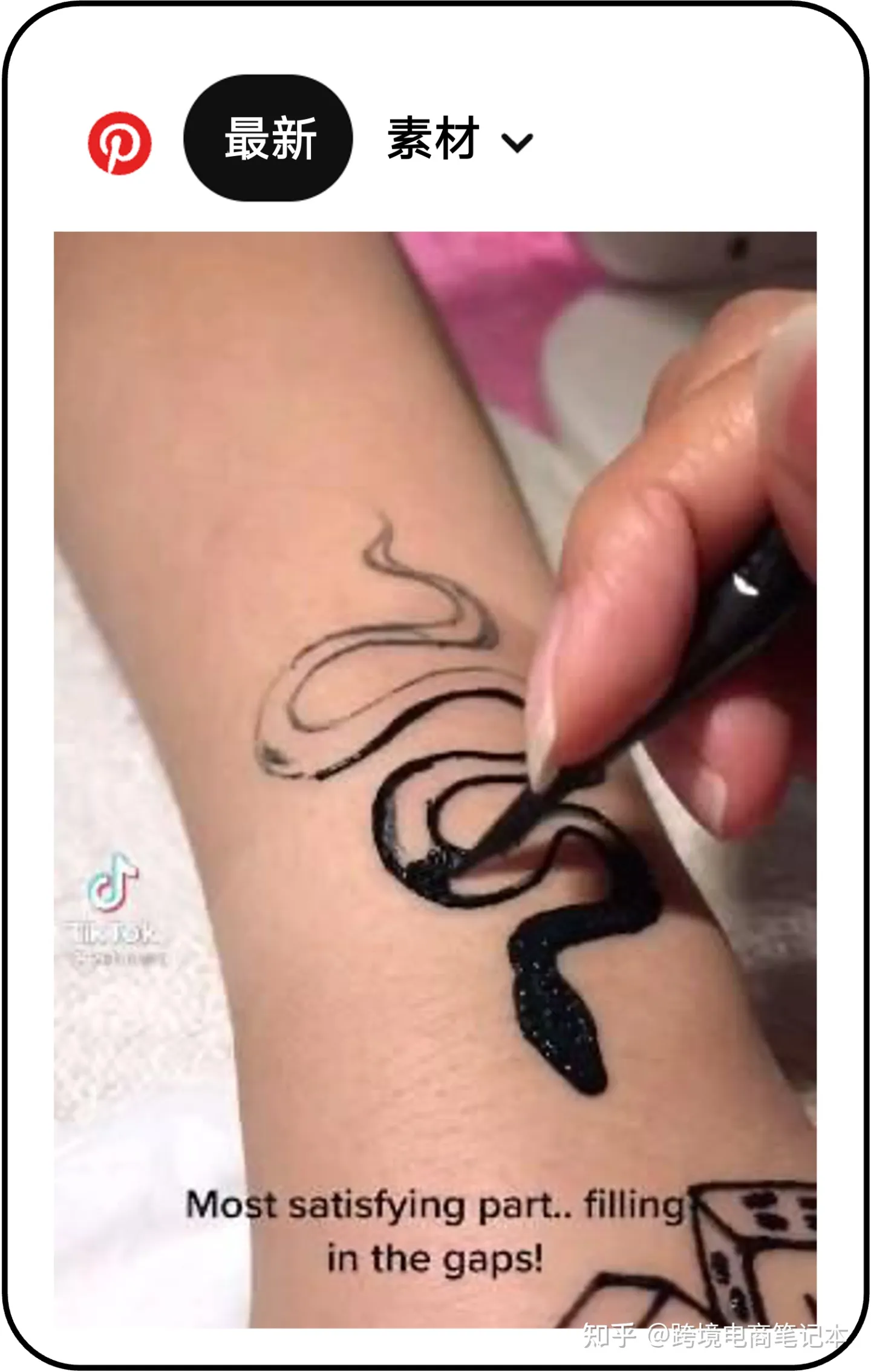Viewport: 871px width, 1372px height.
Task: Open the snake tattoo drawing pin
Action: click(435, 780)
